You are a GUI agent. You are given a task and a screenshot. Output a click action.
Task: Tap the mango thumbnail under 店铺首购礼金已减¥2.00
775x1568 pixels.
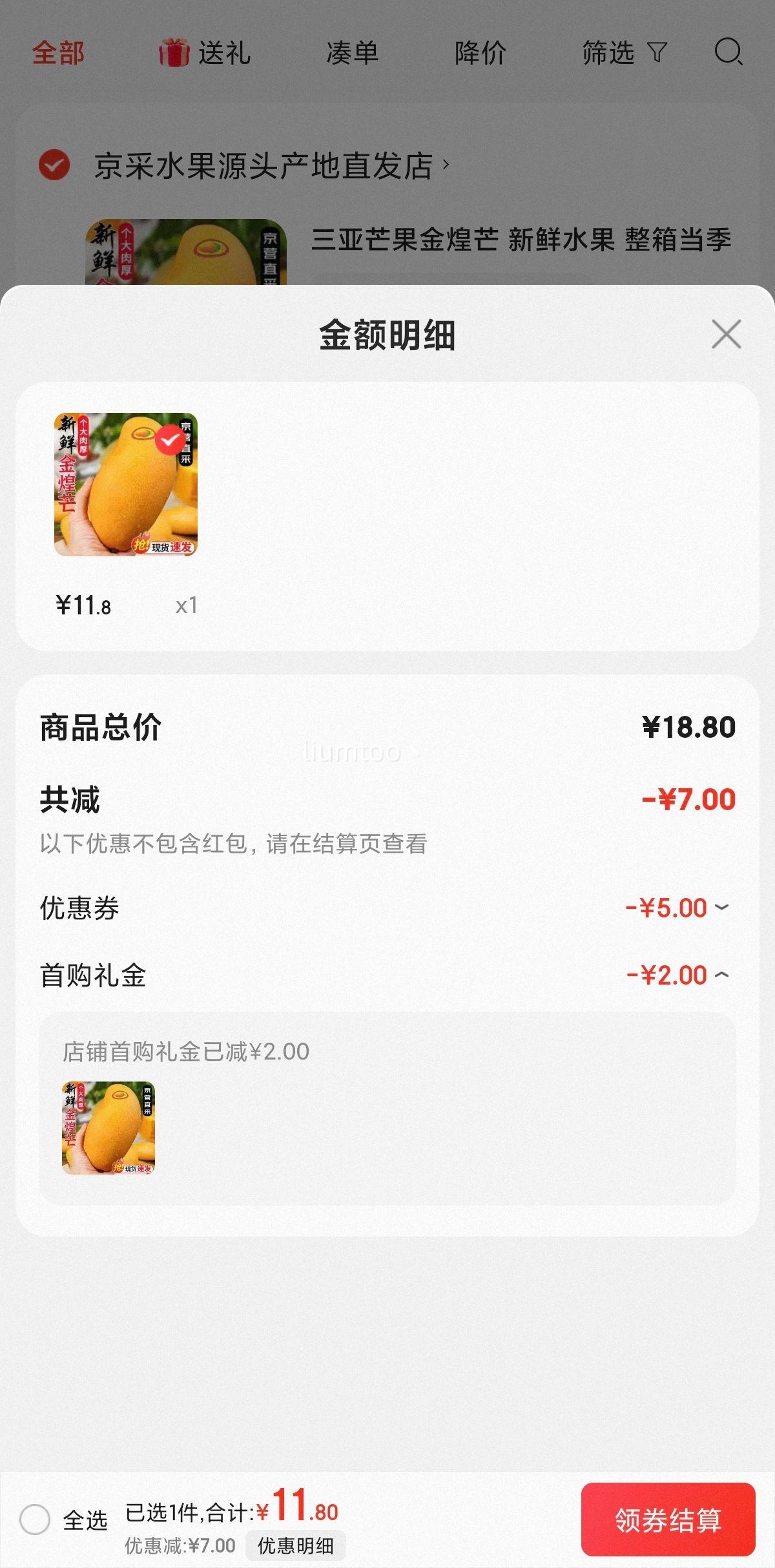(108, 1128)
